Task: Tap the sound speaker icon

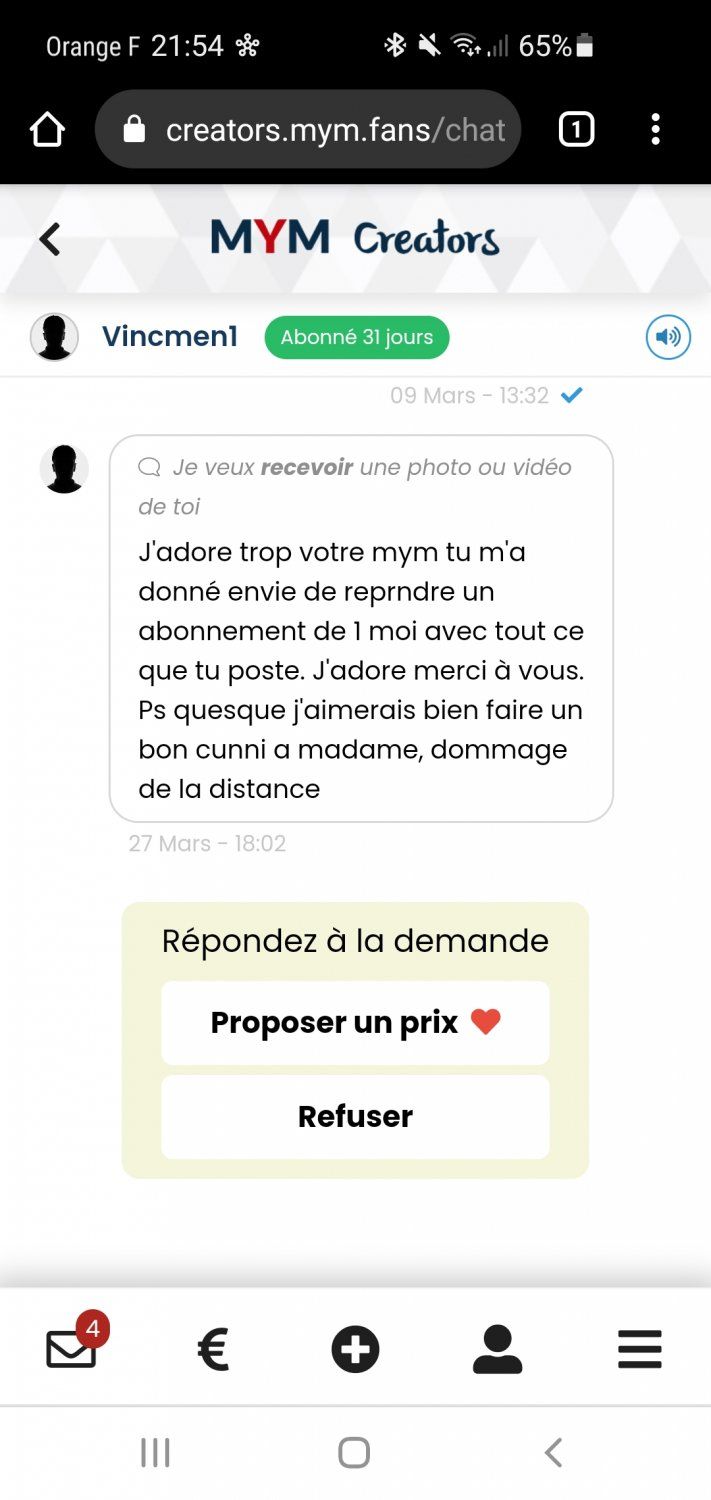Action: point(668,337)
